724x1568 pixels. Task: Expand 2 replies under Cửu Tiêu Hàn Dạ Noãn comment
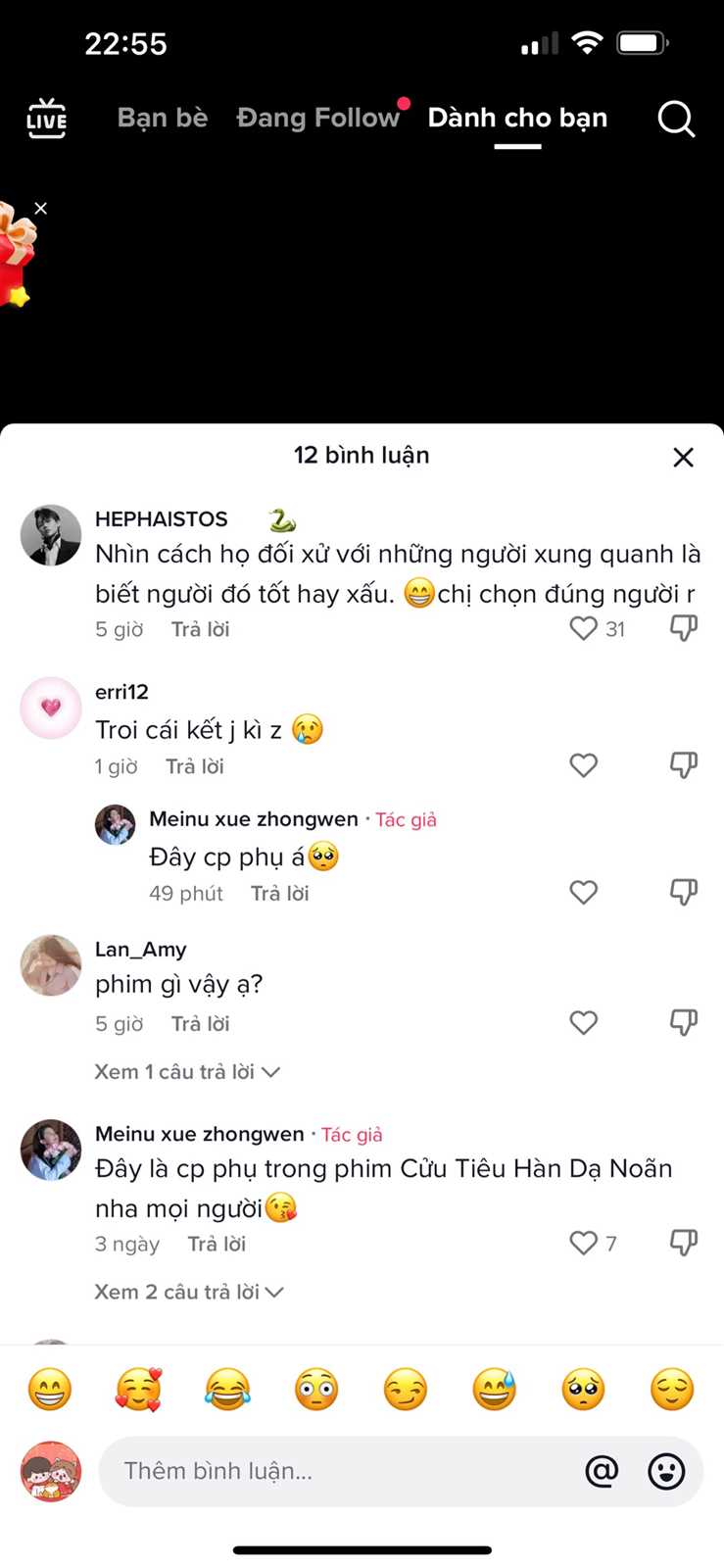188,1293
